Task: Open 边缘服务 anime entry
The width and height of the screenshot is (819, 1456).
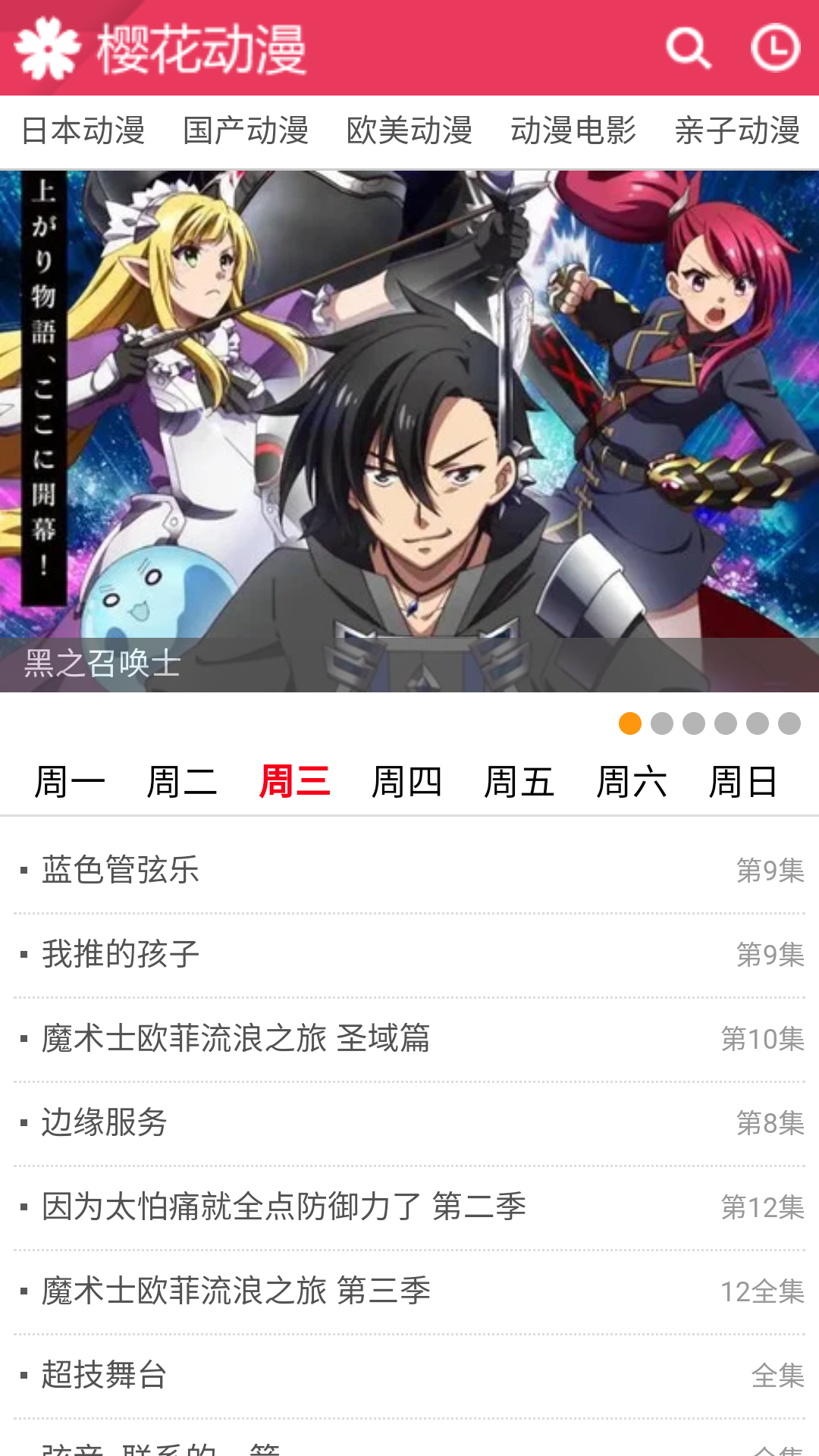Action: click(105, 1122)
